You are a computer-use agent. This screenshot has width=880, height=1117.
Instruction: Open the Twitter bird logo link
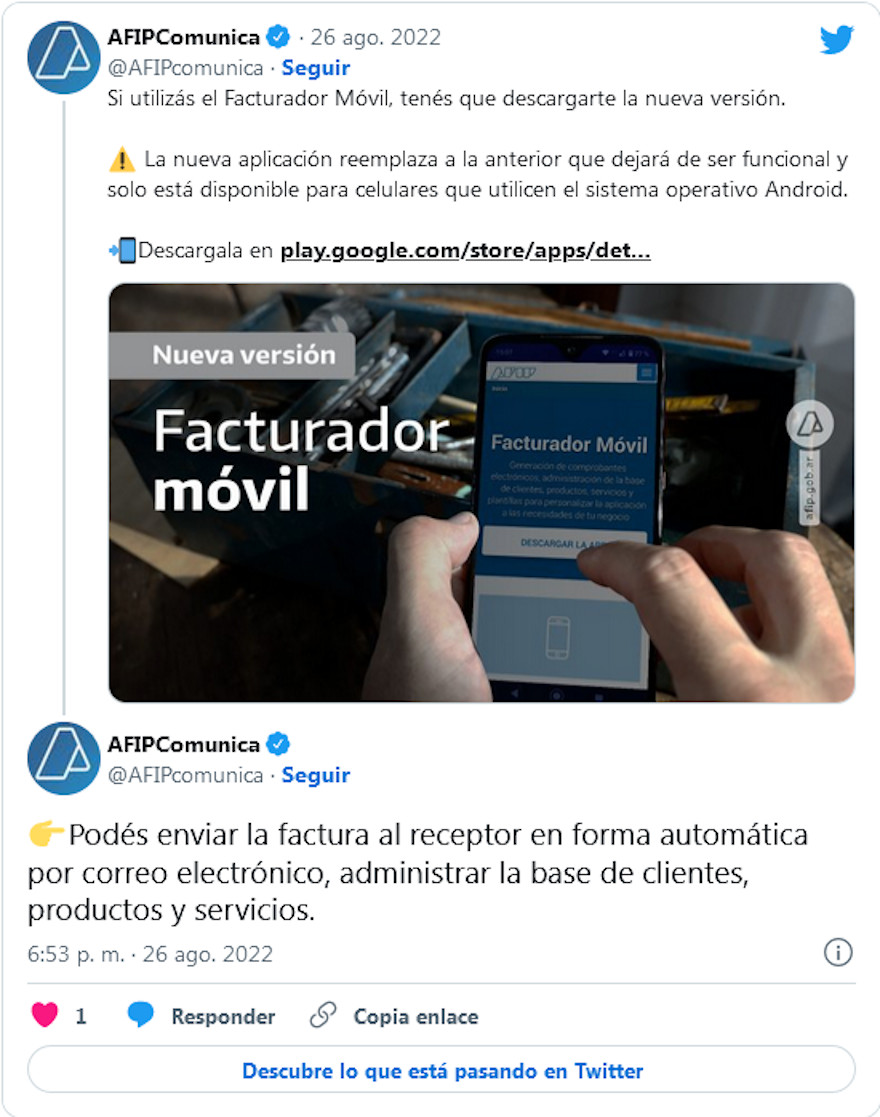[836, 41]
